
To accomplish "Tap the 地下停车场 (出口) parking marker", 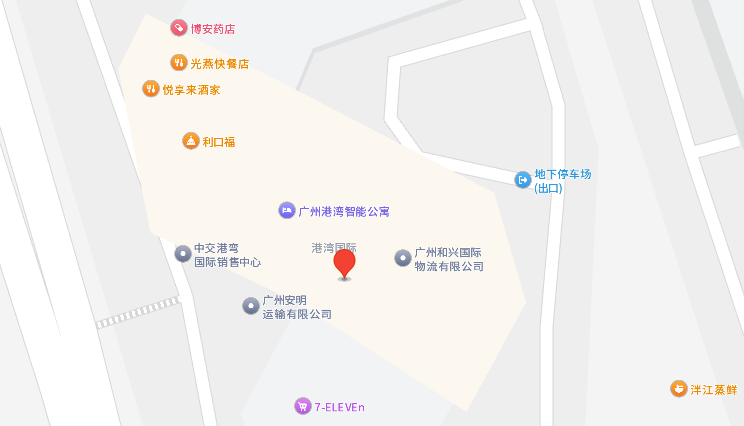I will [x=523, y=180].
